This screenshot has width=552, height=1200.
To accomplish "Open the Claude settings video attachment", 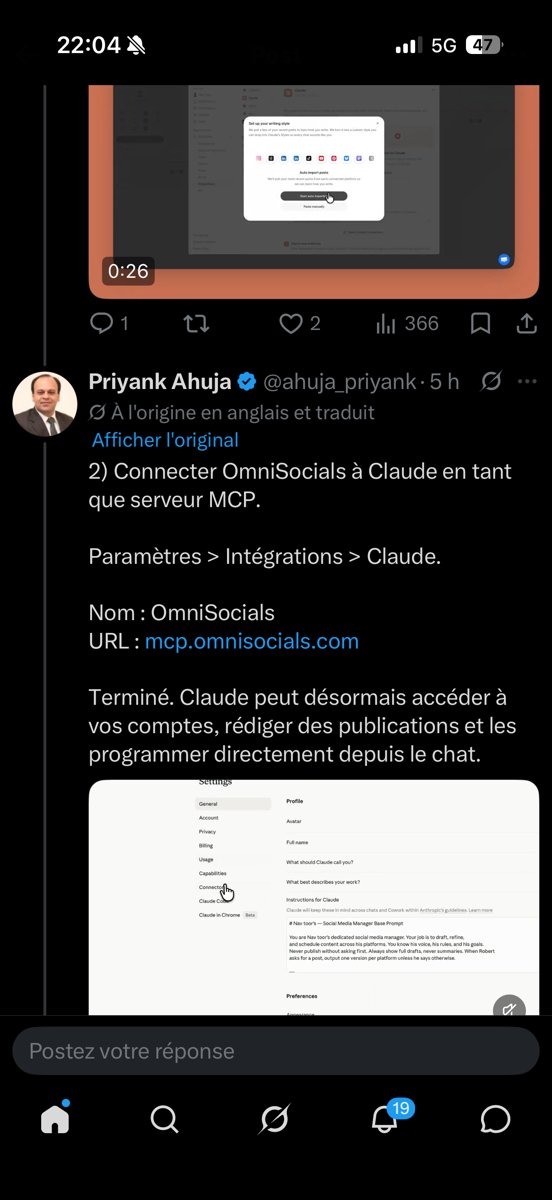I will [x=314, y=897].
